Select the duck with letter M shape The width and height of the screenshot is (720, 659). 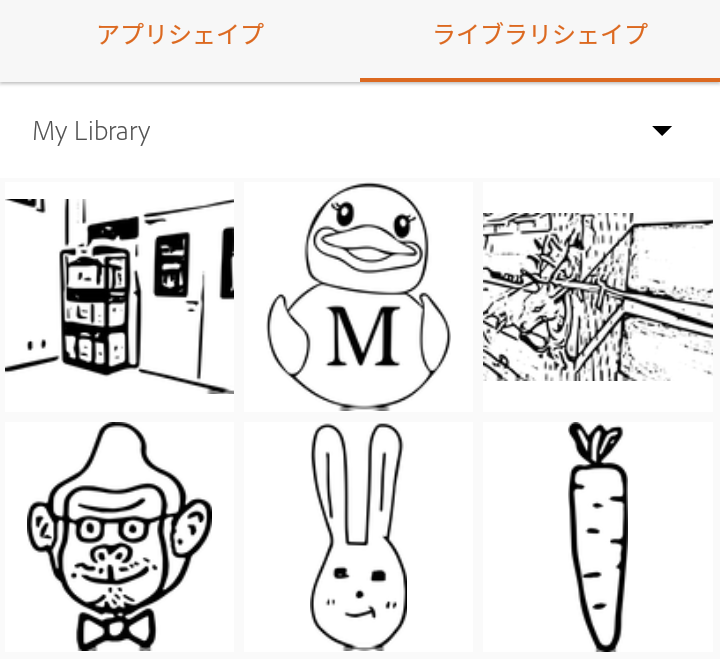[358, 296]
